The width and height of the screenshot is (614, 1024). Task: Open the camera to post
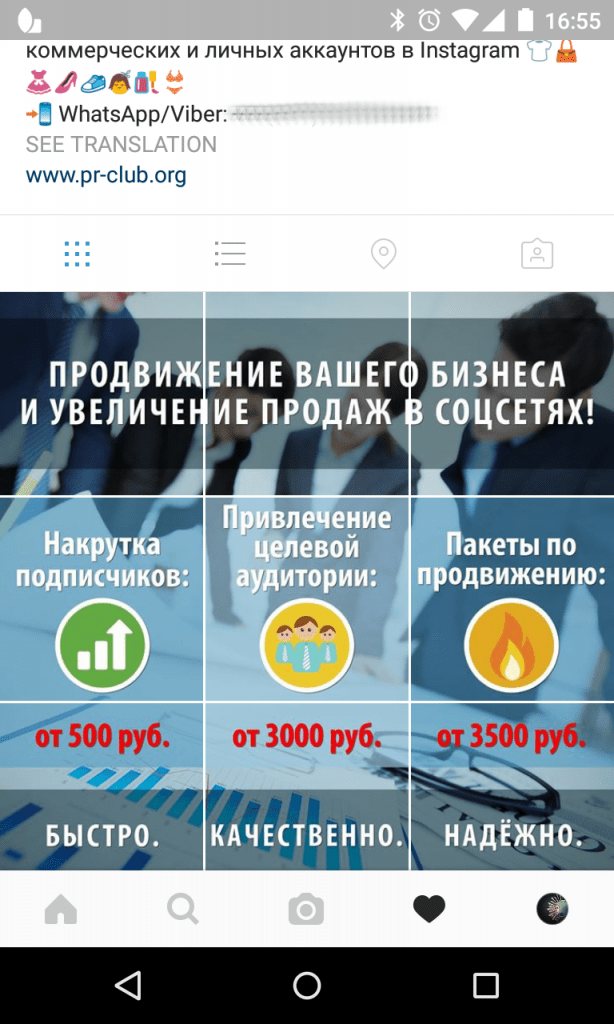[x=306, y=909]
